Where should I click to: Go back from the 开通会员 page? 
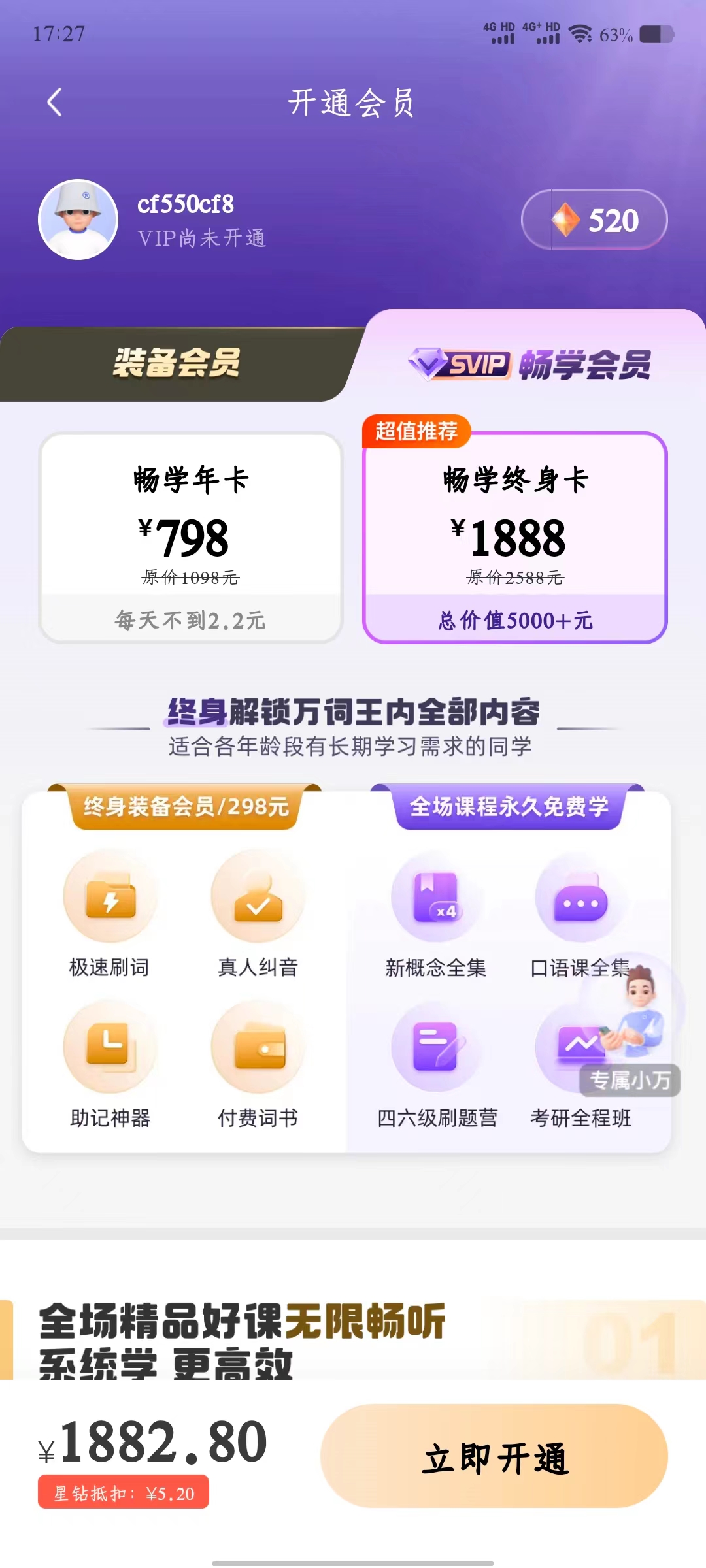click(x=55, y=103)
